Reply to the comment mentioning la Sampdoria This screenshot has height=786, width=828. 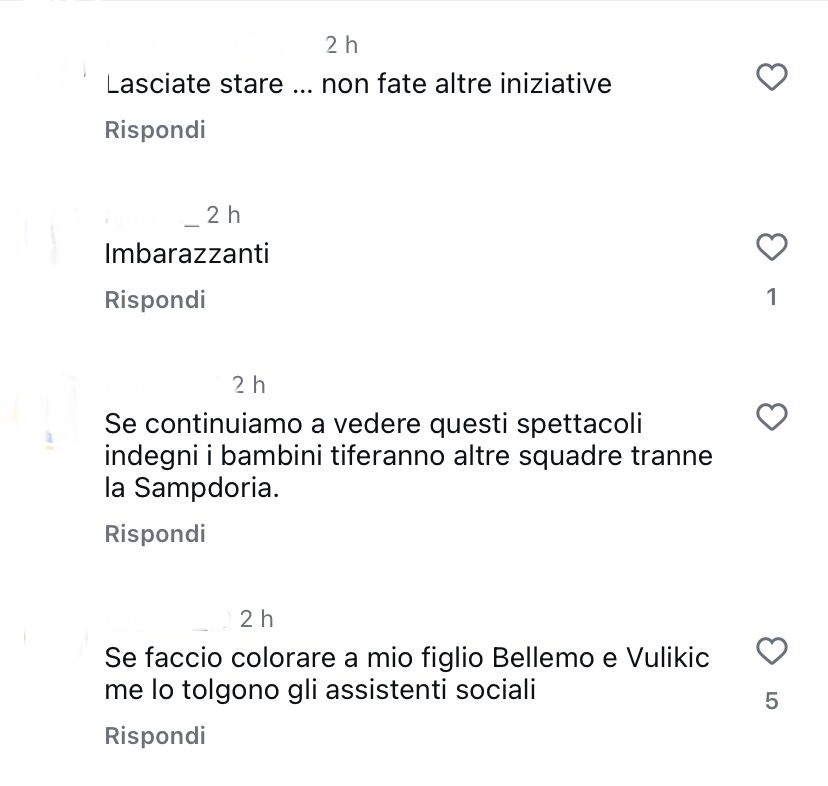pos(155,534)
